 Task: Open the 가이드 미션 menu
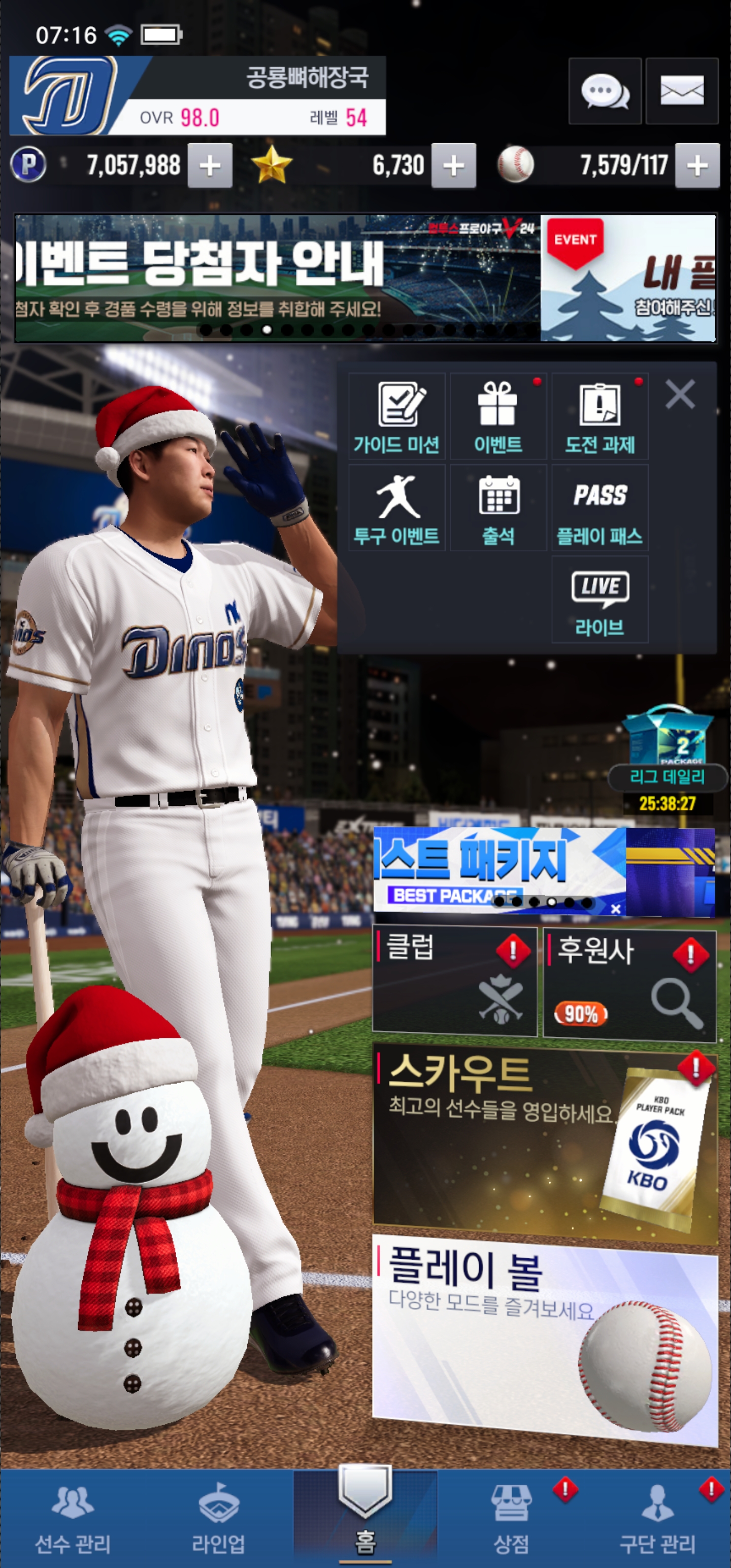coord(397,417)
